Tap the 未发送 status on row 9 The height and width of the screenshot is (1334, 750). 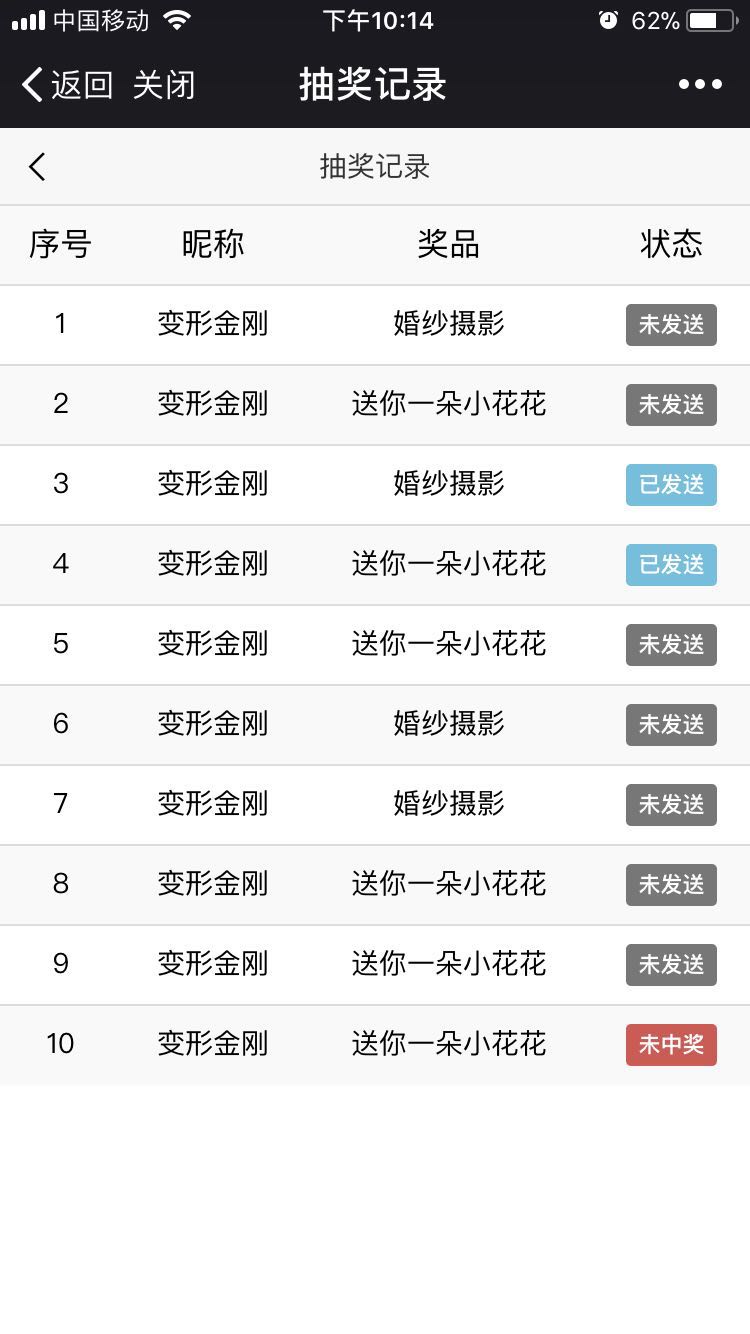(671, 965)
